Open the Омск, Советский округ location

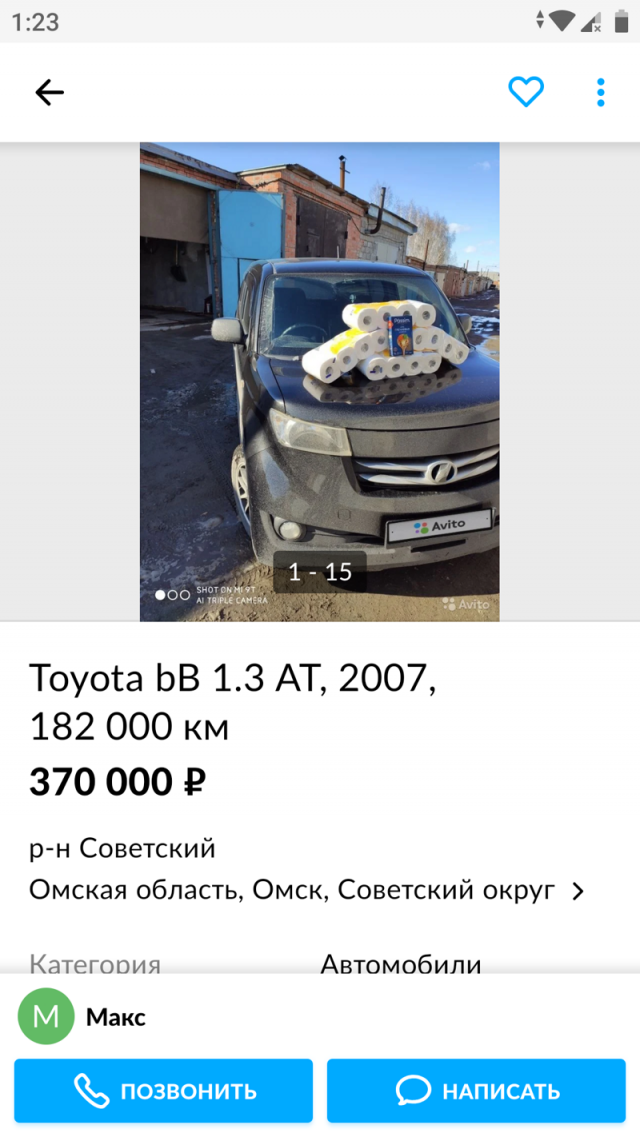pos(306,890)
